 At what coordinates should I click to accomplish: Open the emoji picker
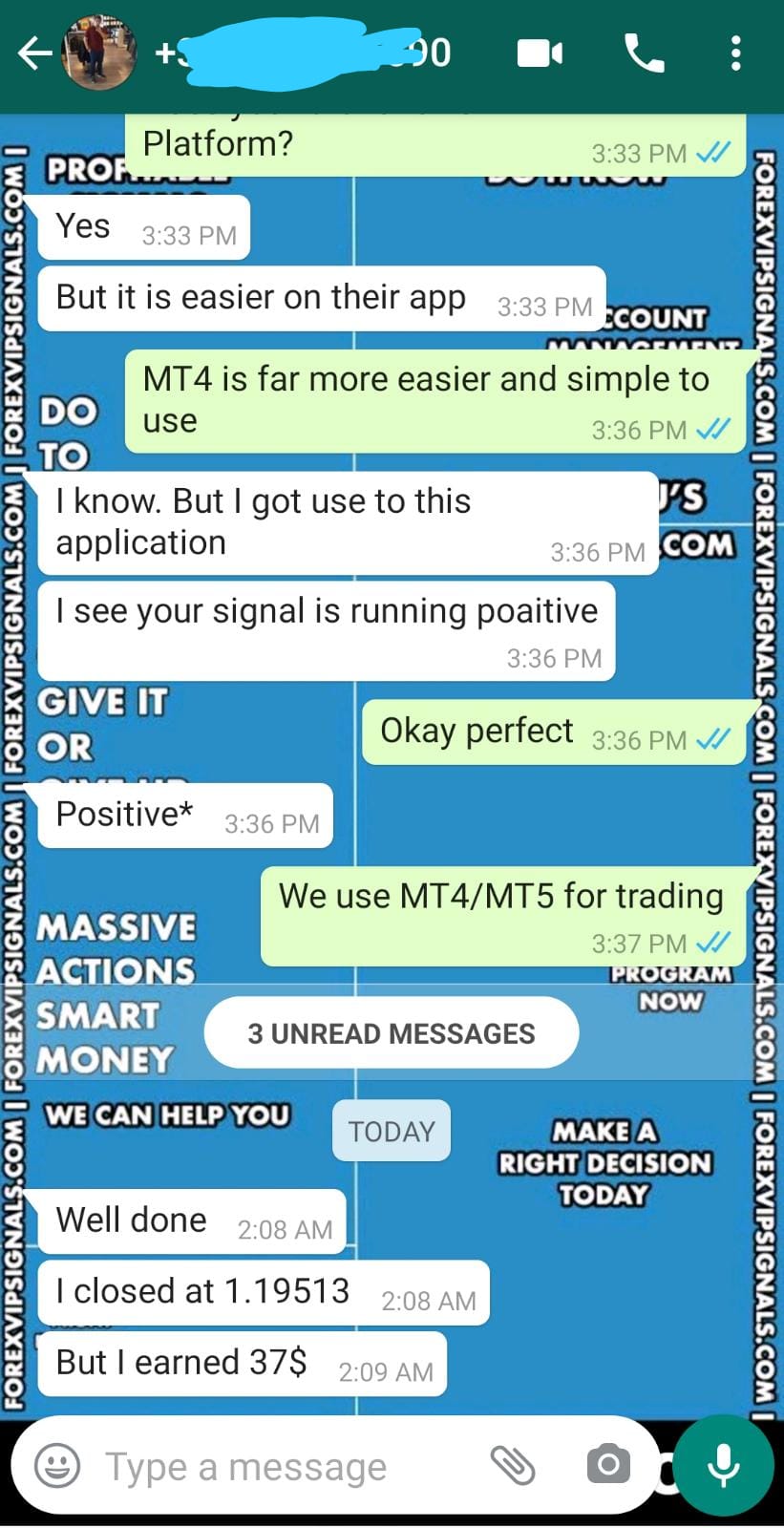coord(57,1465)
